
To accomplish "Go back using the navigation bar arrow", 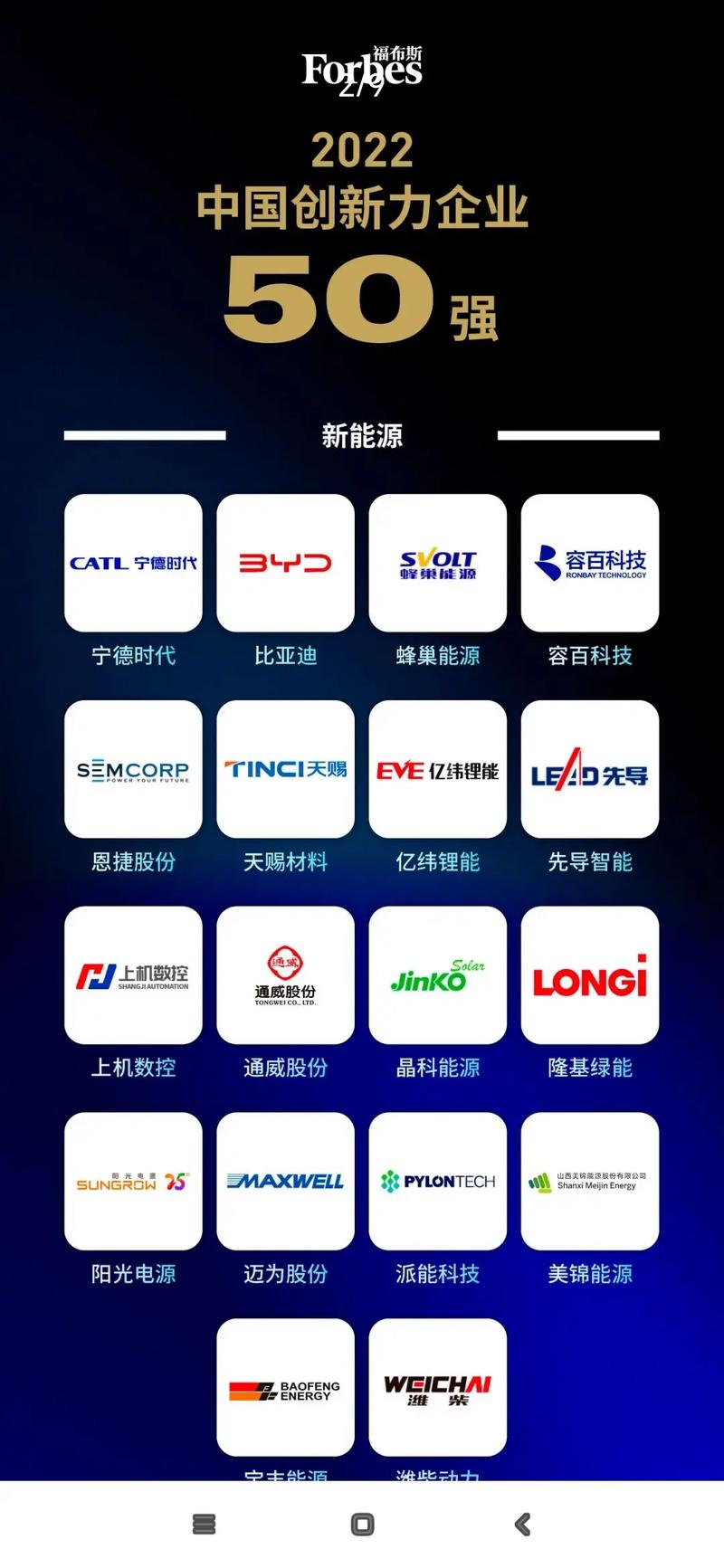I will pyautogui.click(x=522, y=1525).
